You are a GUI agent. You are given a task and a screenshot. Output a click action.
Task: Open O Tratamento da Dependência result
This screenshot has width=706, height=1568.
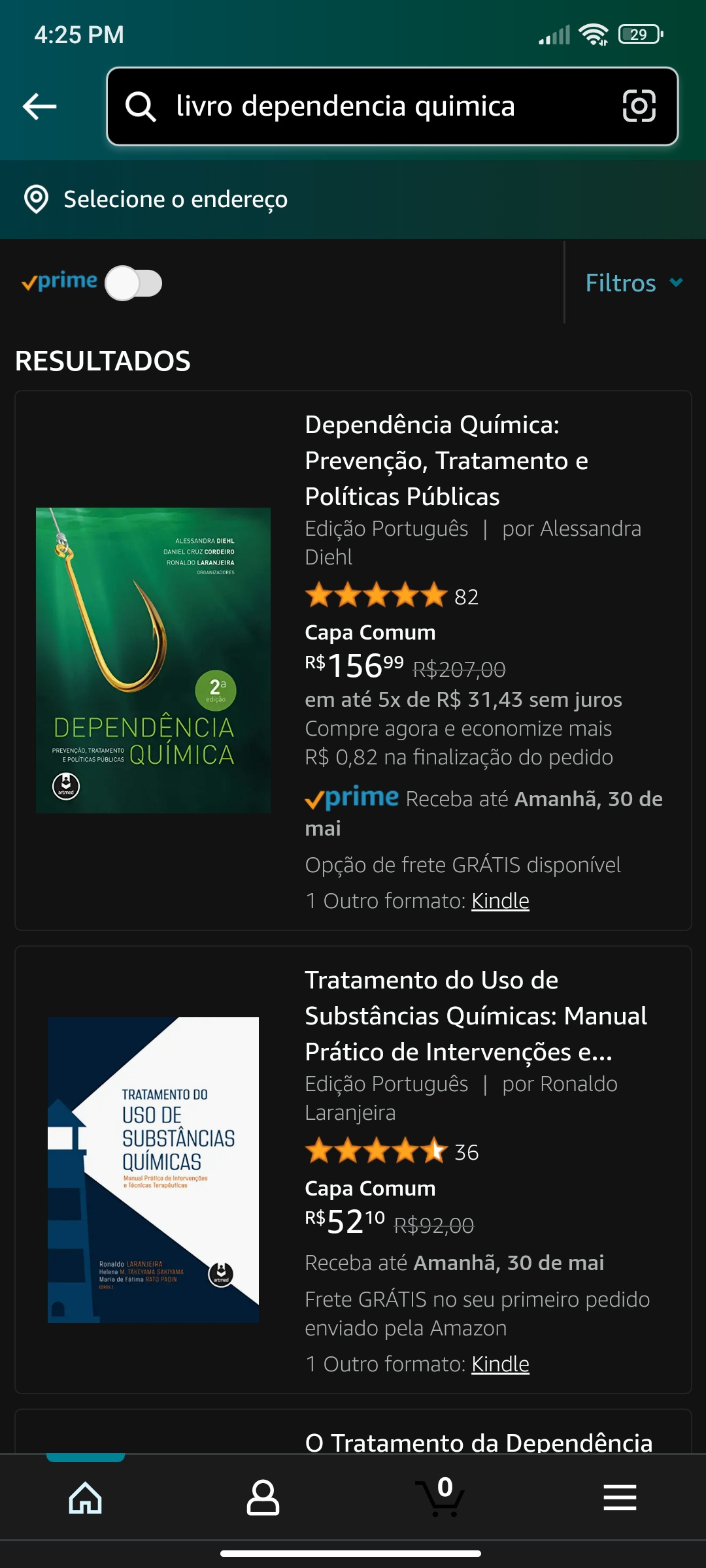tap(479, 1442)
